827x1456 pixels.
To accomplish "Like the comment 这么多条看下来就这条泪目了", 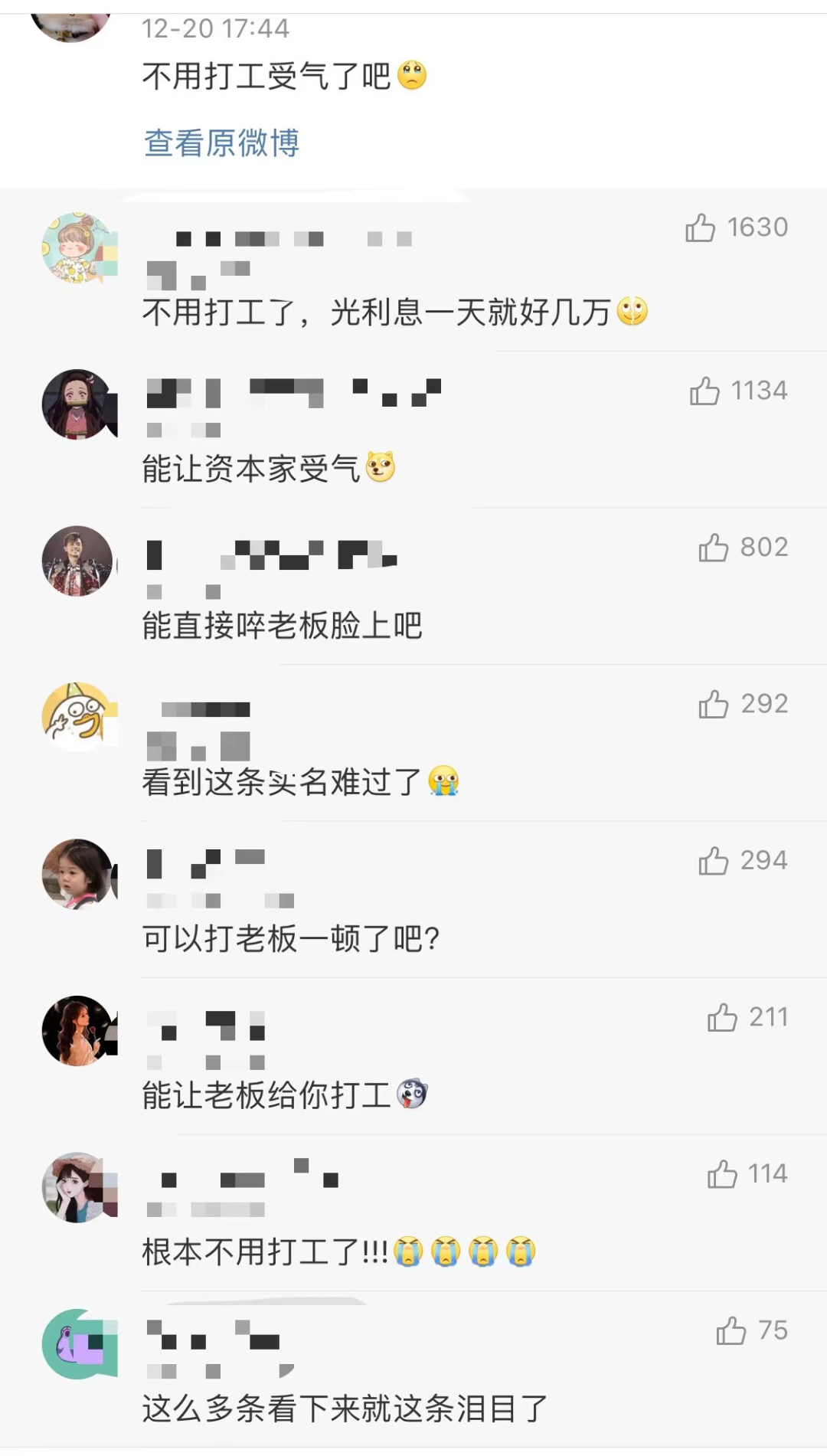I will [x=731, y=1331].
